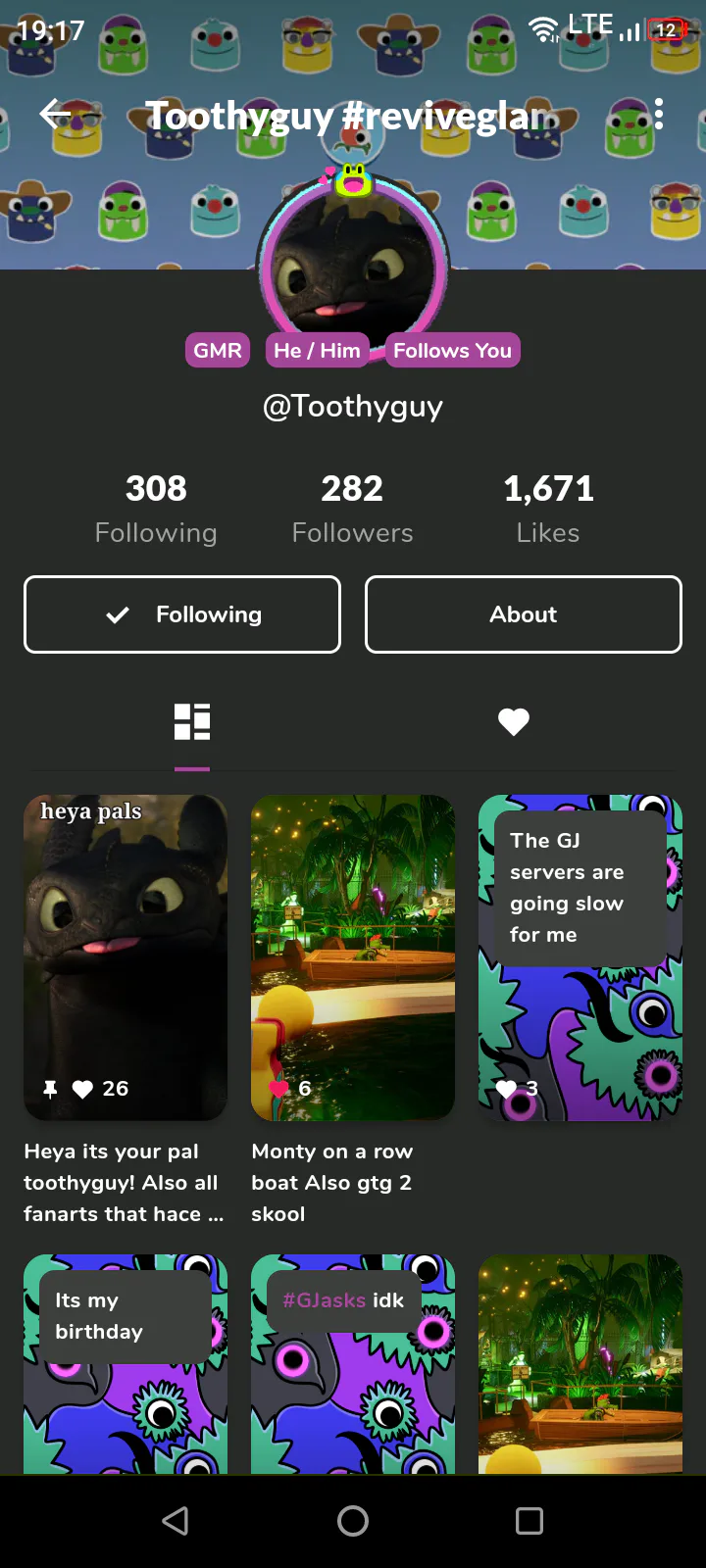The width and height of the screenshot is (706, 1568).
Task: View the 308 Following list
Action: click(x=156, y=508)
